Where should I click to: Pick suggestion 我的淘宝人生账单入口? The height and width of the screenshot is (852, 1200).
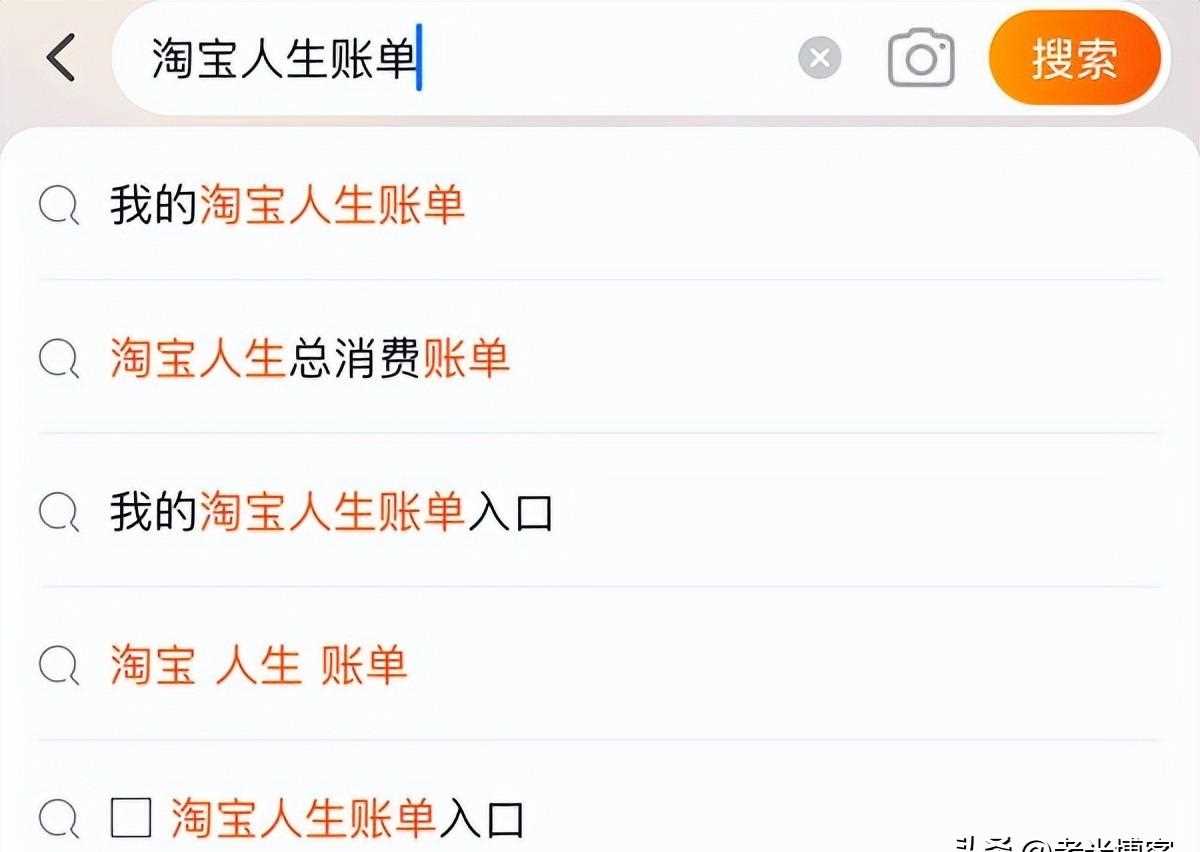point(331,513)
